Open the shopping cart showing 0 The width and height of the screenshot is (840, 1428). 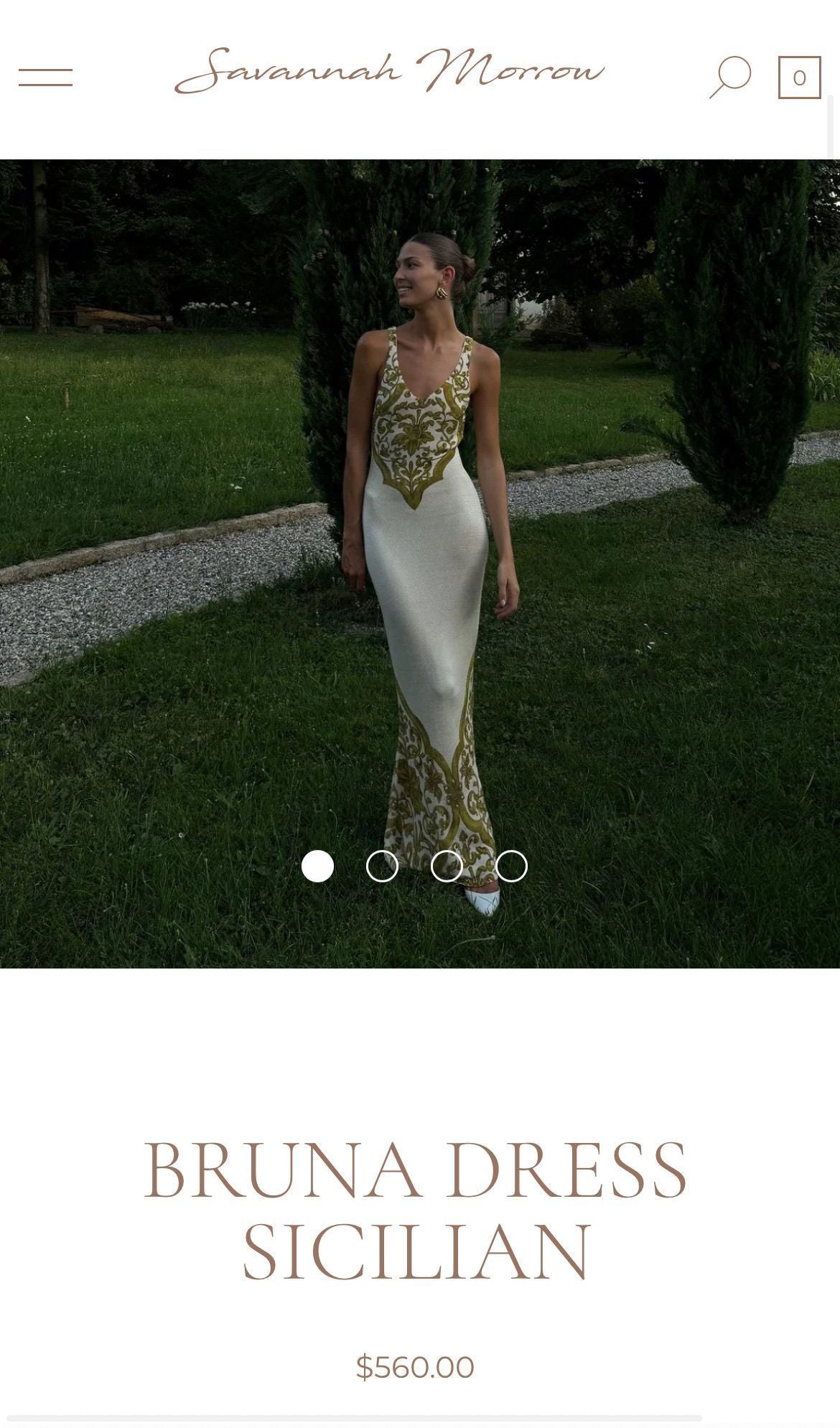pyautogui.click(x=799, y=78)
